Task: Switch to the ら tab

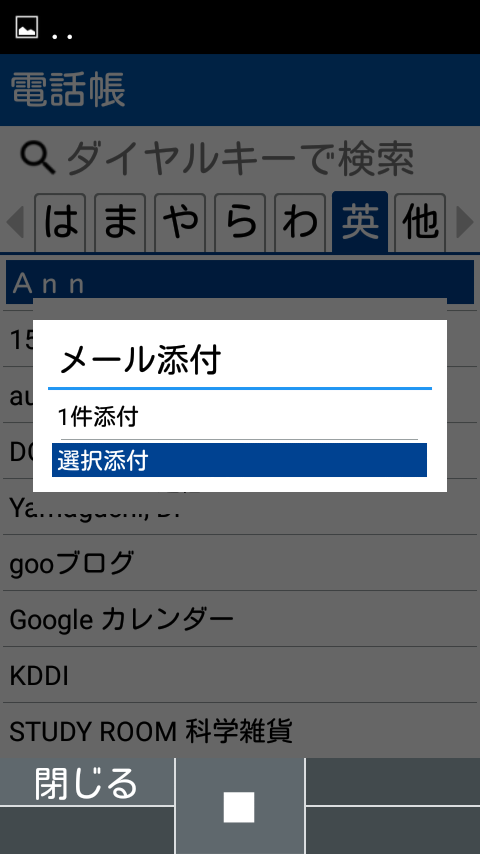Action: 240,222
